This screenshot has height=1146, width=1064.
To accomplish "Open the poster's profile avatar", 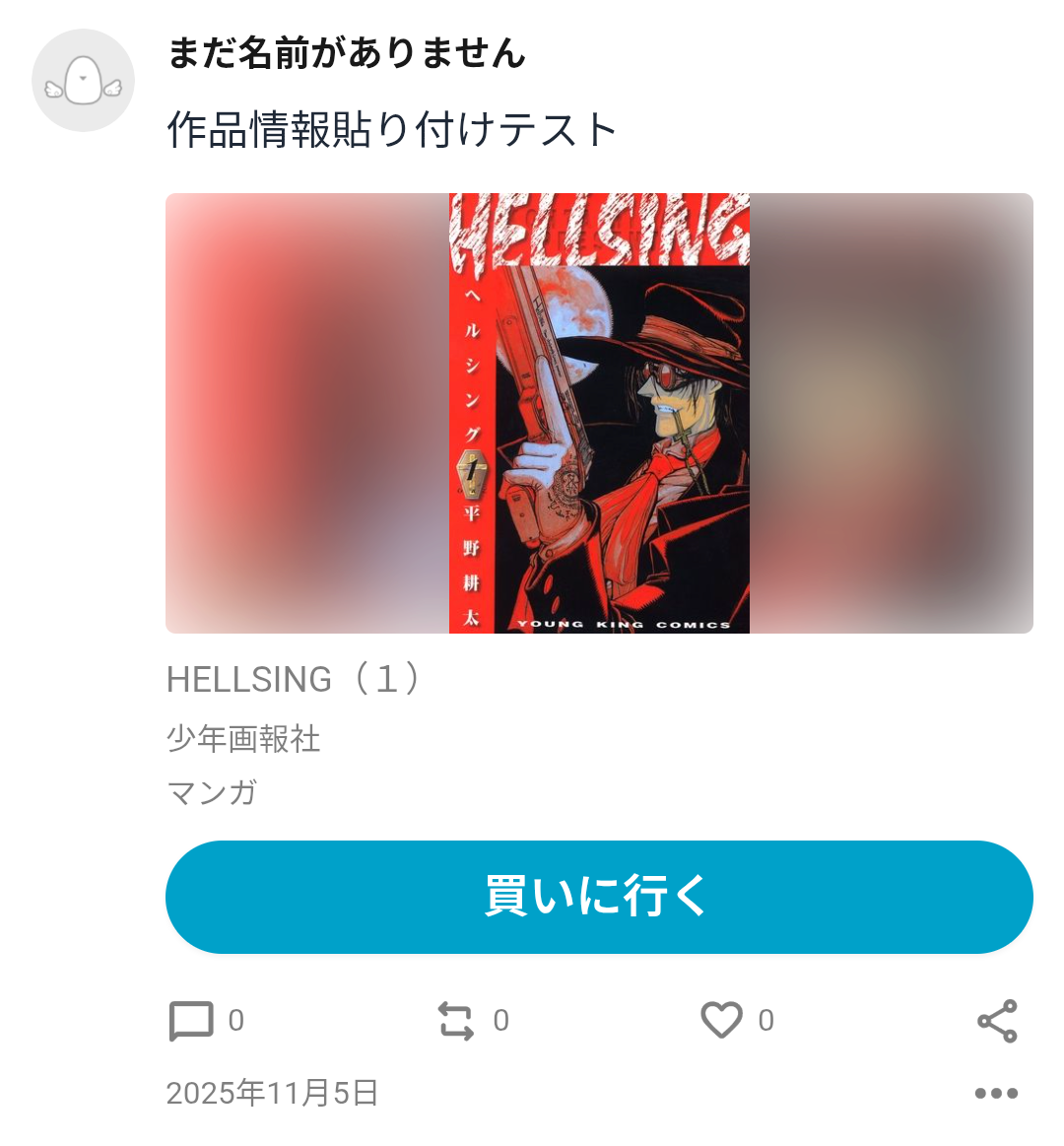I will [x=84, y=81].
